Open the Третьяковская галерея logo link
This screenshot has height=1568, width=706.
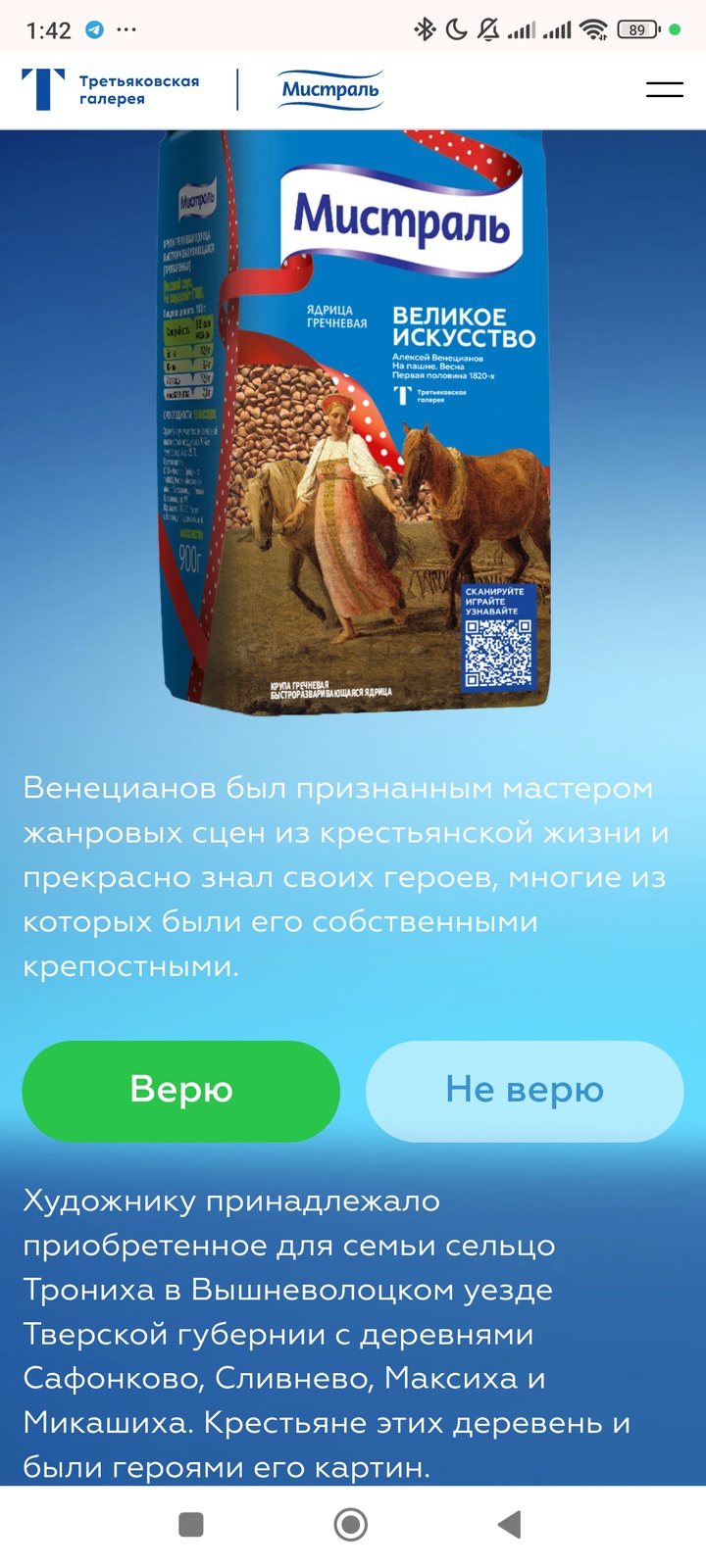(x=111, y=89)
